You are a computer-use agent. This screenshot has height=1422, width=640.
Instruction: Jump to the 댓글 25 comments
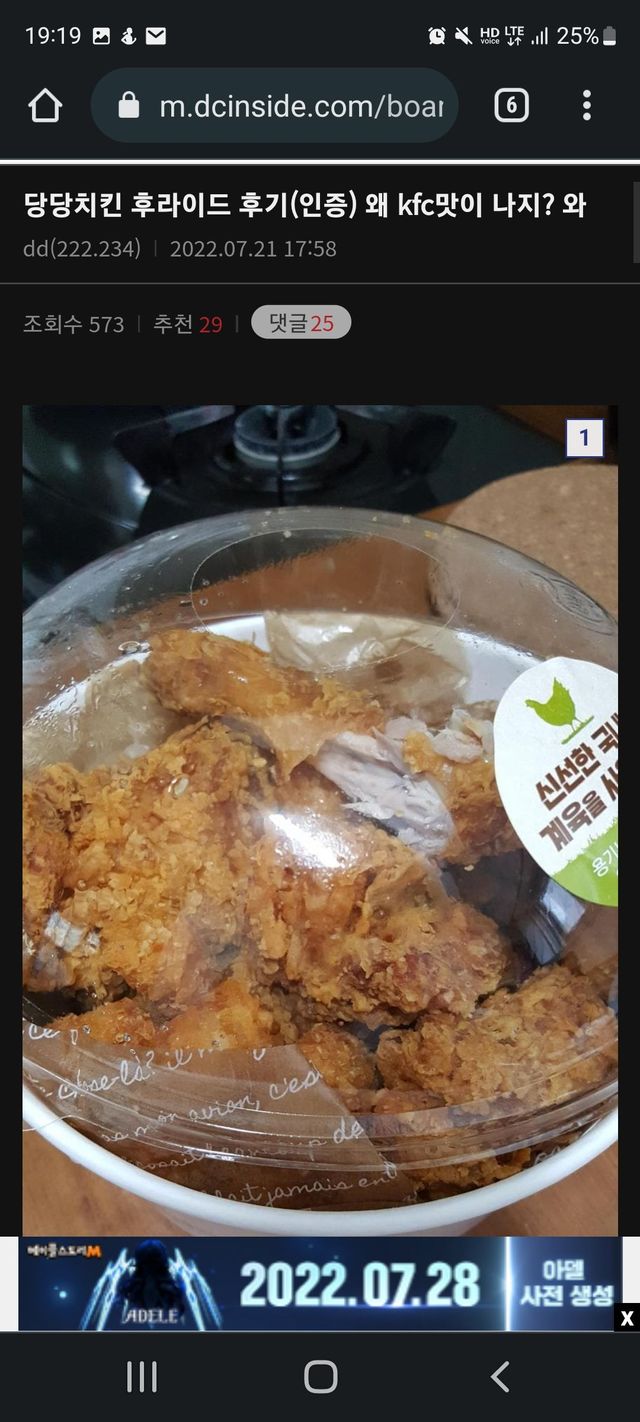pyautogui.click(x=301, y=323)
